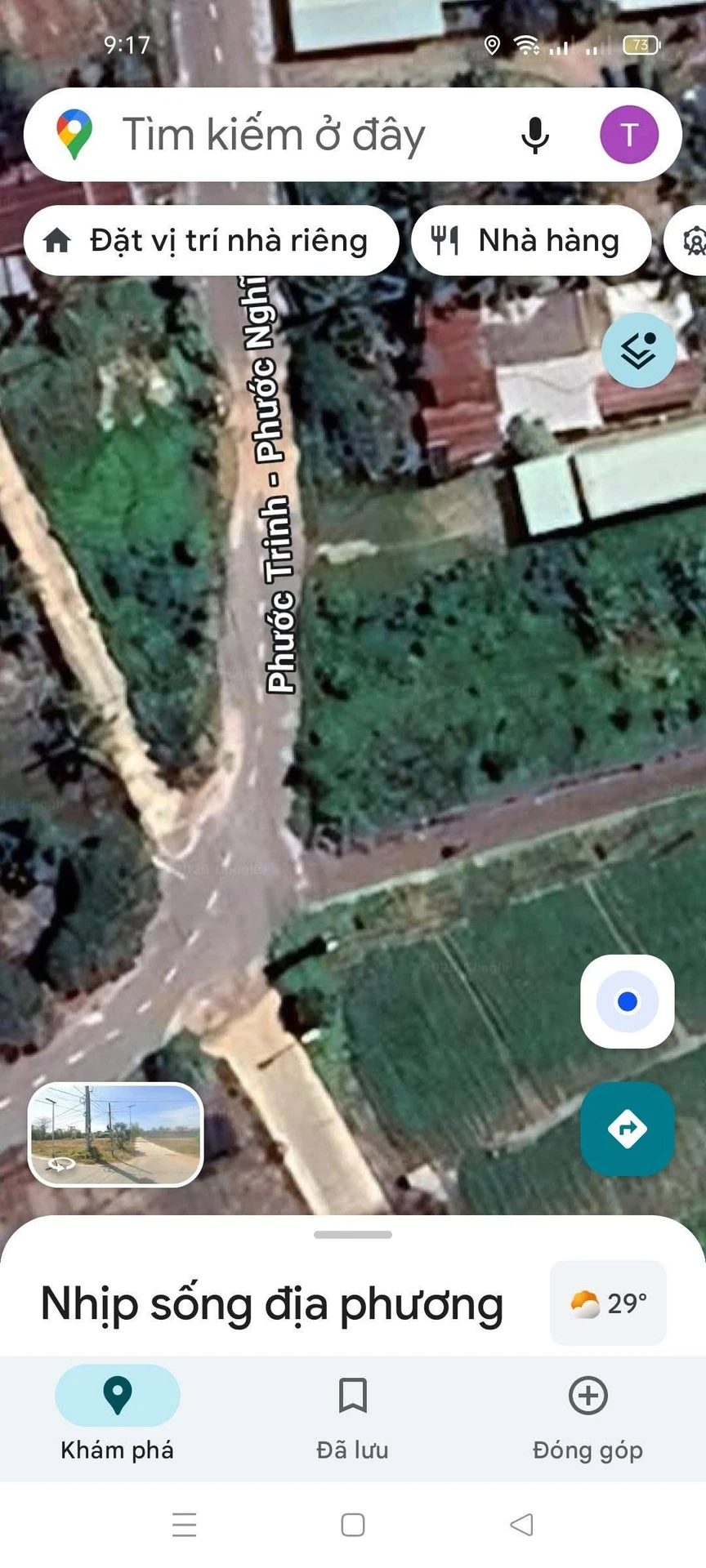Open the Street View thumbnail

[x=115, y=1134]
